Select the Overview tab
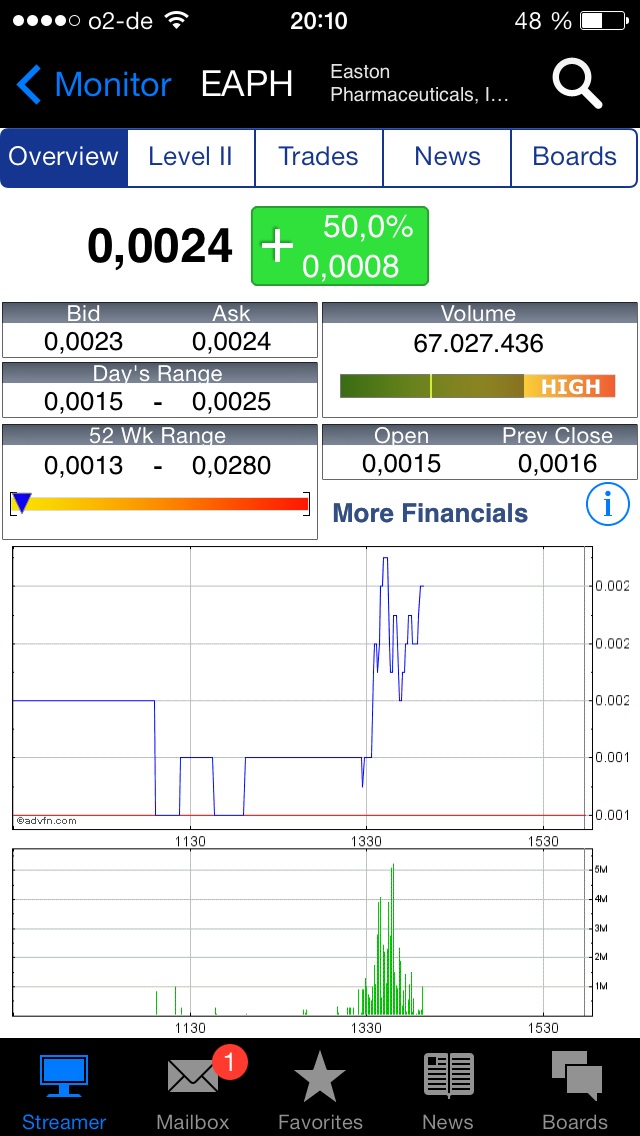The width and height of the screenshot is (640, 1136). [64, 157]
